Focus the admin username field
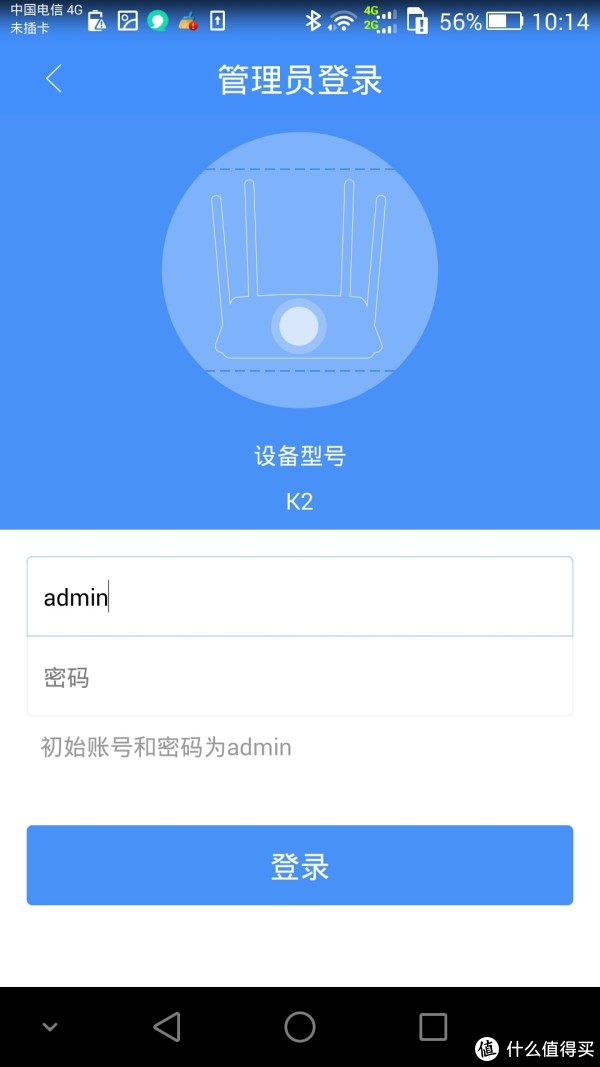The width and height of the screenshot is (600, 1067). pos(299,597)
